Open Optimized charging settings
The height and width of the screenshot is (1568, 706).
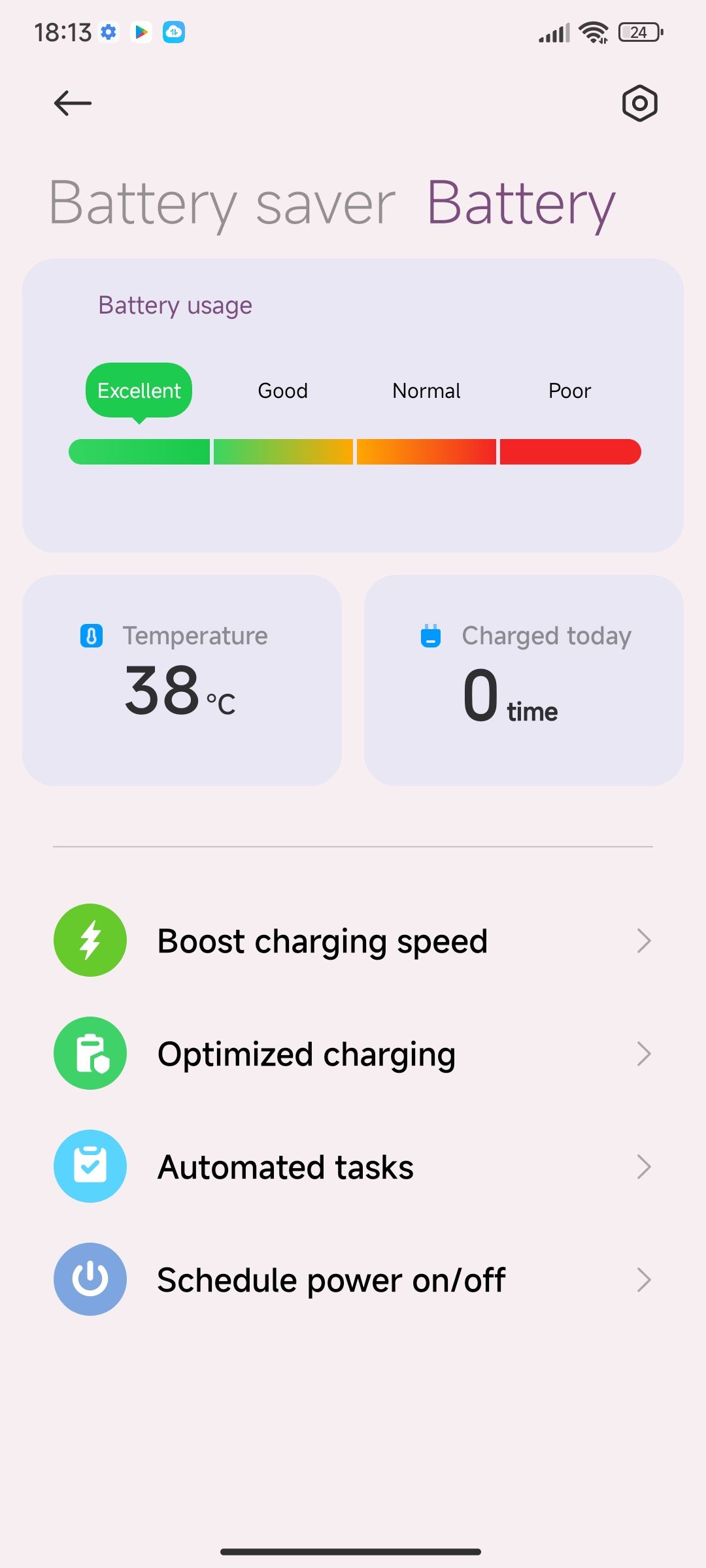click(x=353, y=1054)
